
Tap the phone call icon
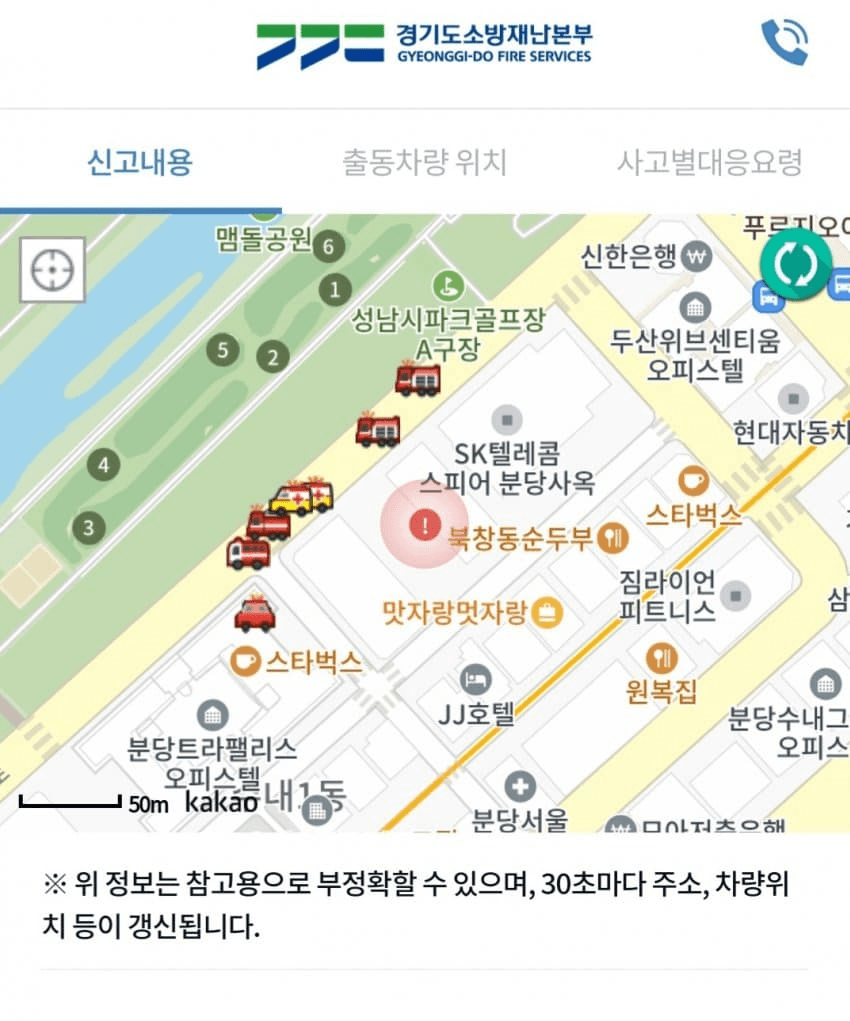tap(784, 43)
